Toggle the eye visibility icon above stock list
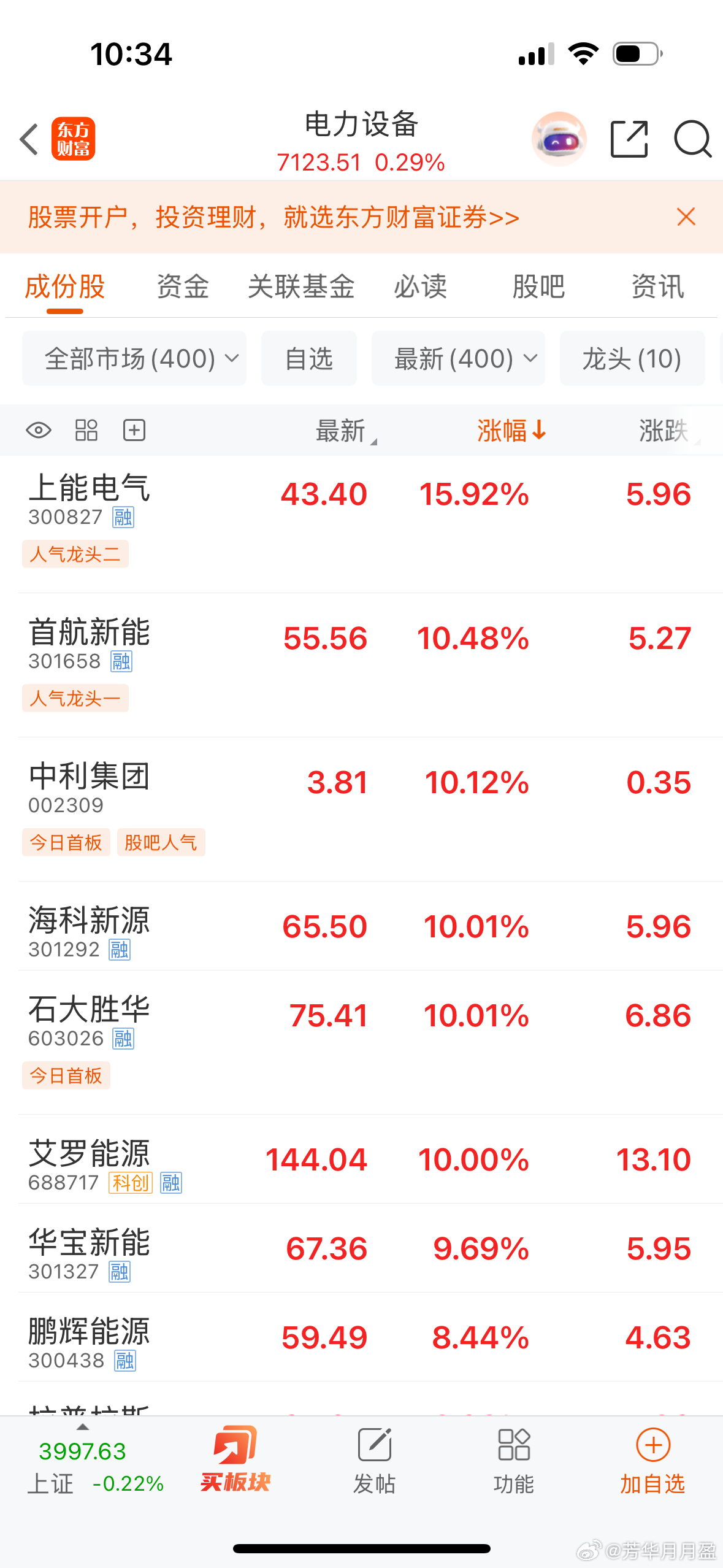723x1568 pixels. (39, 430)
